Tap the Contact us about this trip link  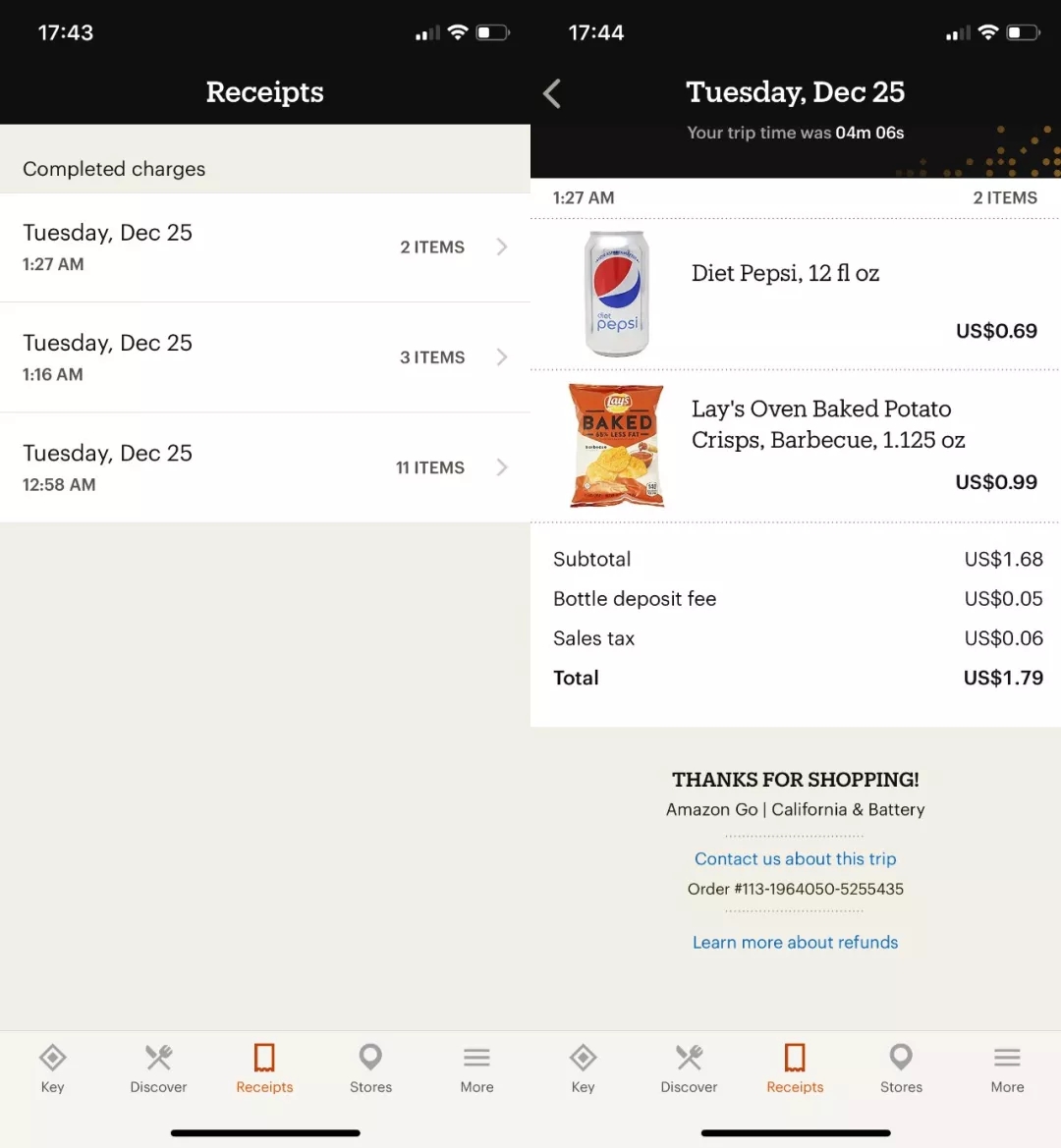795,858
